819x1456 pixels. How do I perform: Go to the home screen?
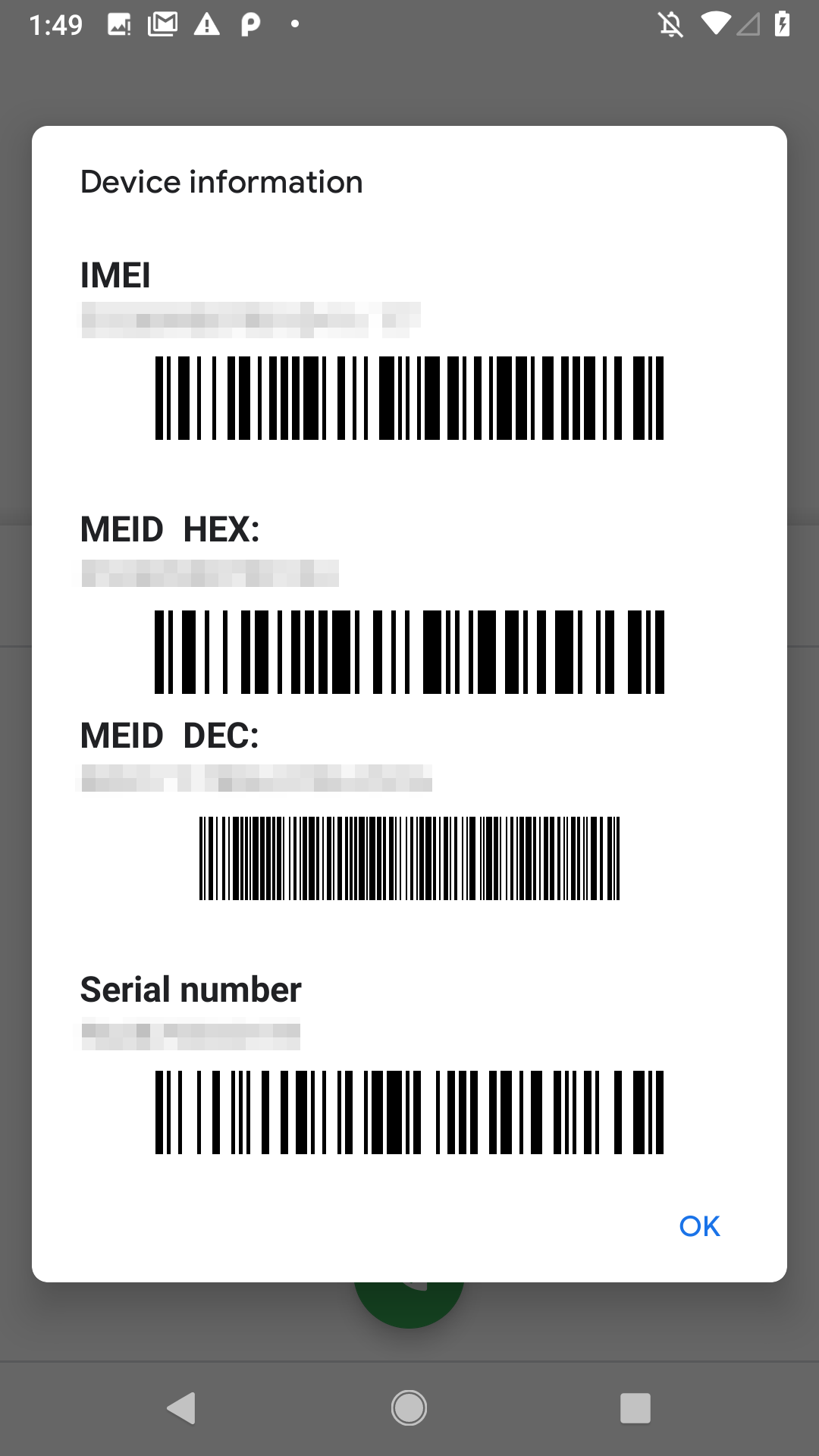[409, 1408]
